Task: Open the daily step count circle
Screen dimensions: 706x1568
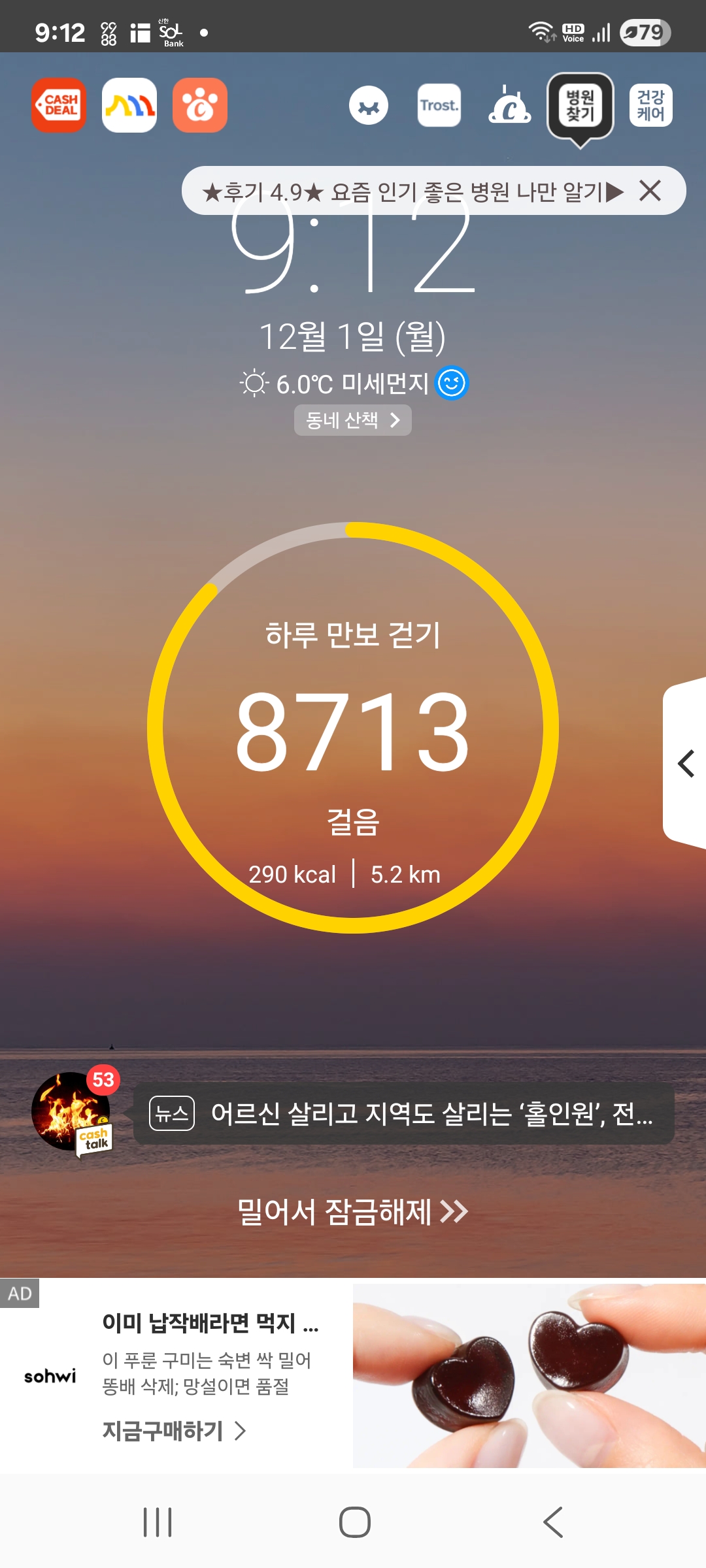Action: 353,727
